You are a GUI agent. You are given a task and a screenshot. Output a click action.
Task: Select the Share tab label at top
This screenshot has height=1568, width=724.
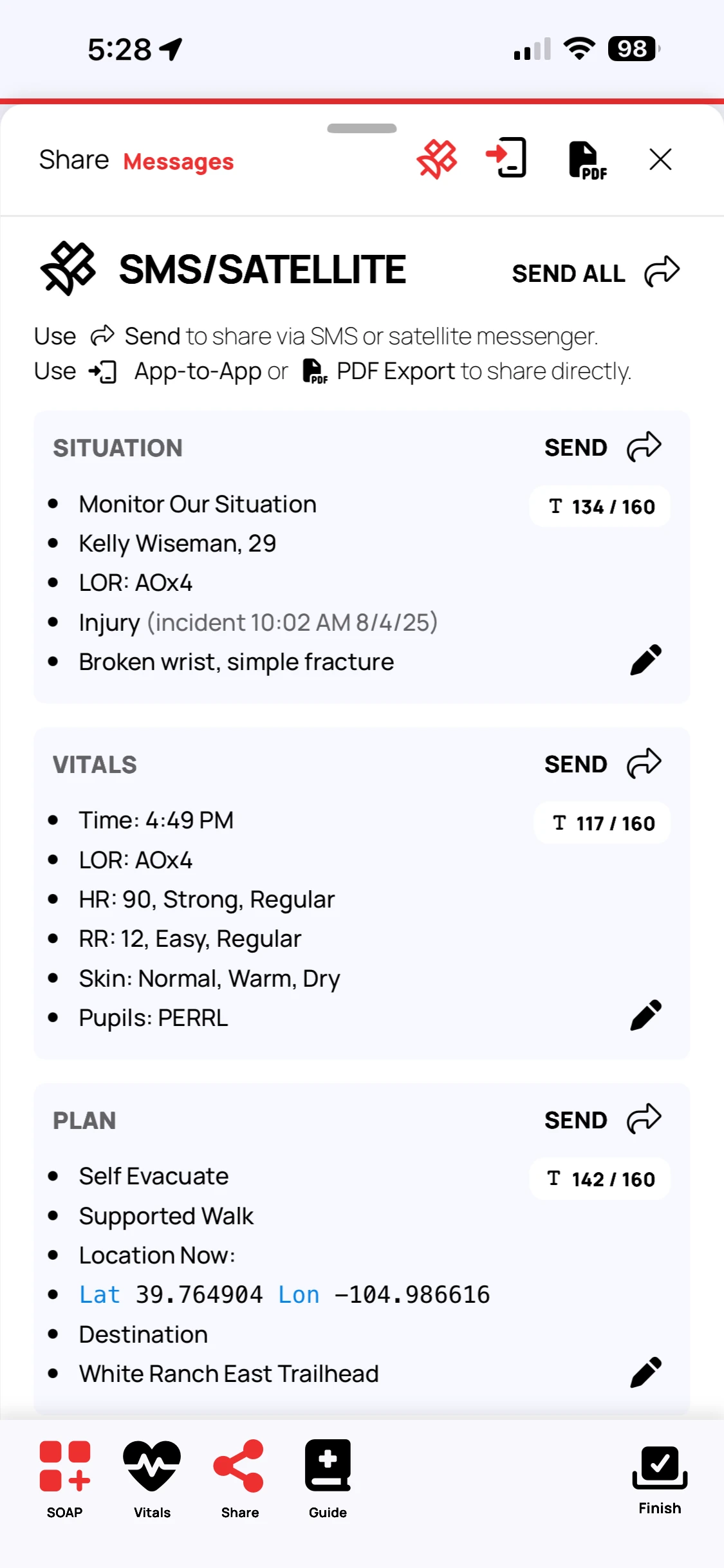tap(75, 160)
